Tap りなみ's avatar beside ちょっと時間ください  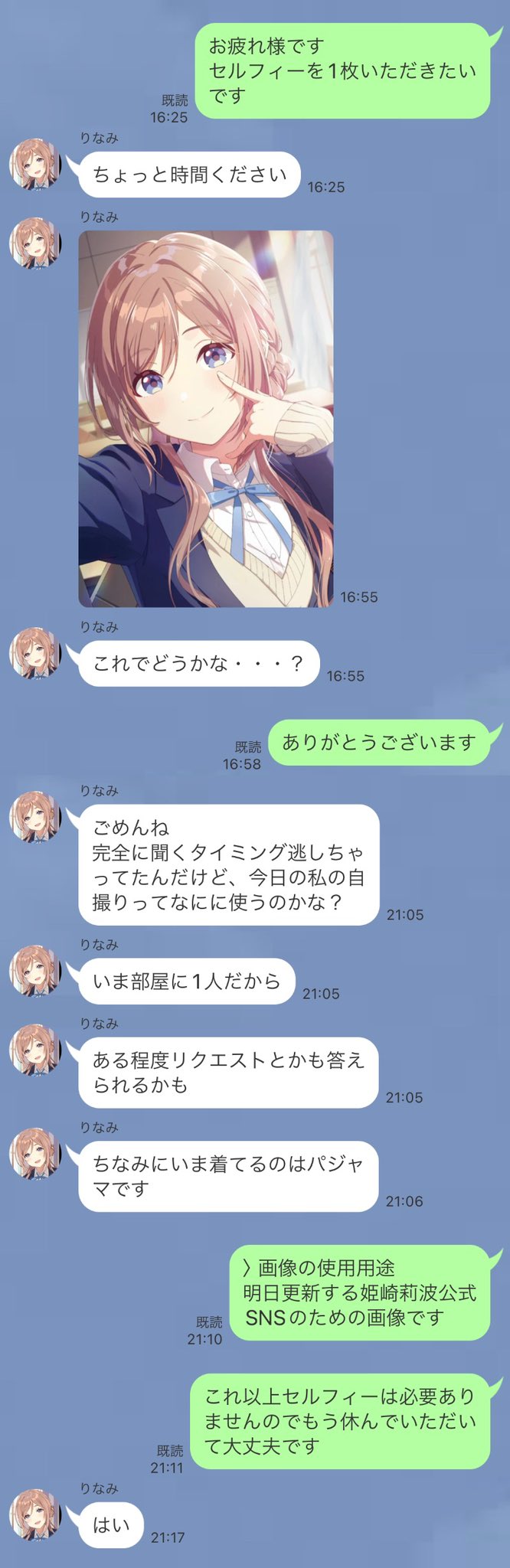click(35, 164)
